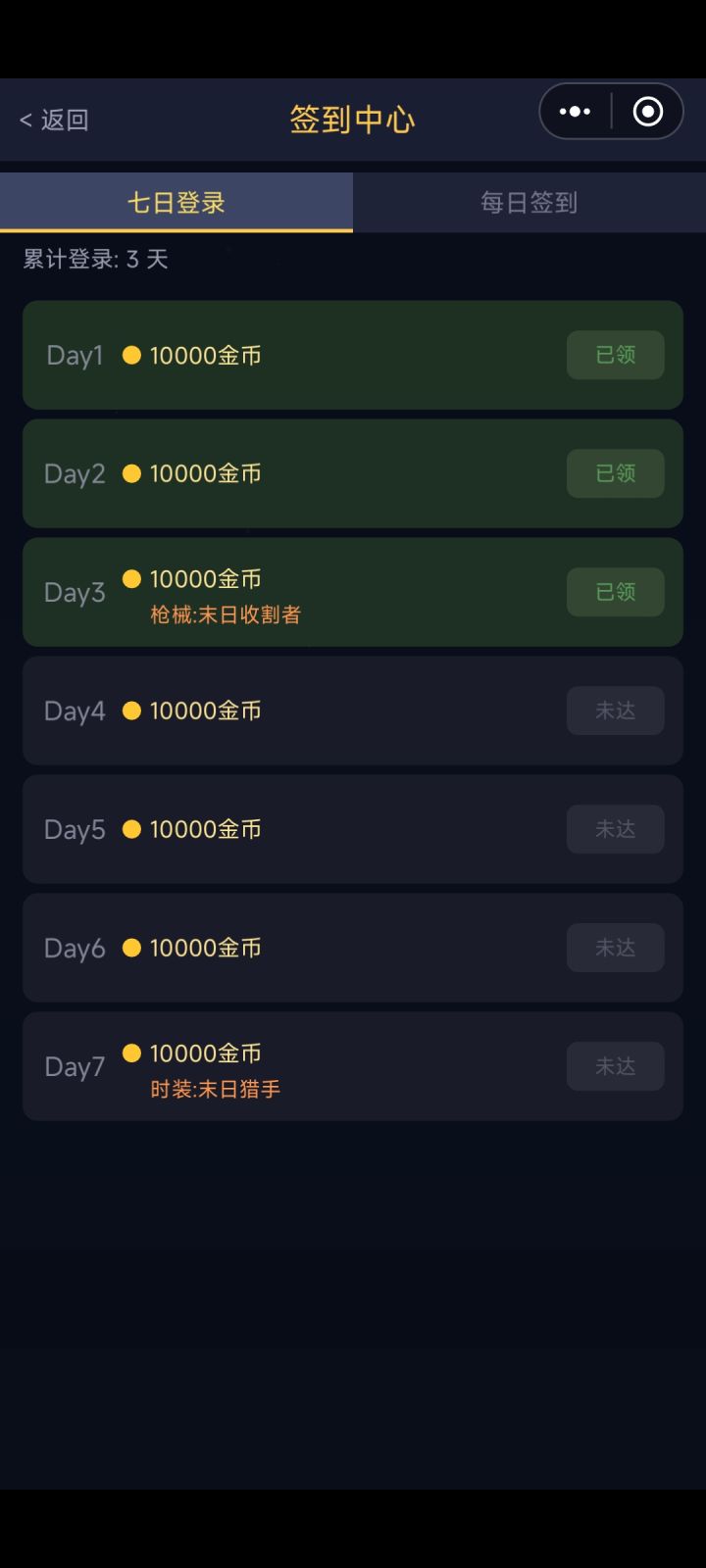Image resolution: width=706 pixels, height=1568 pixels.
Task: Tap the yellow coin icon beside Day1
Action: [x=130, y=356]
